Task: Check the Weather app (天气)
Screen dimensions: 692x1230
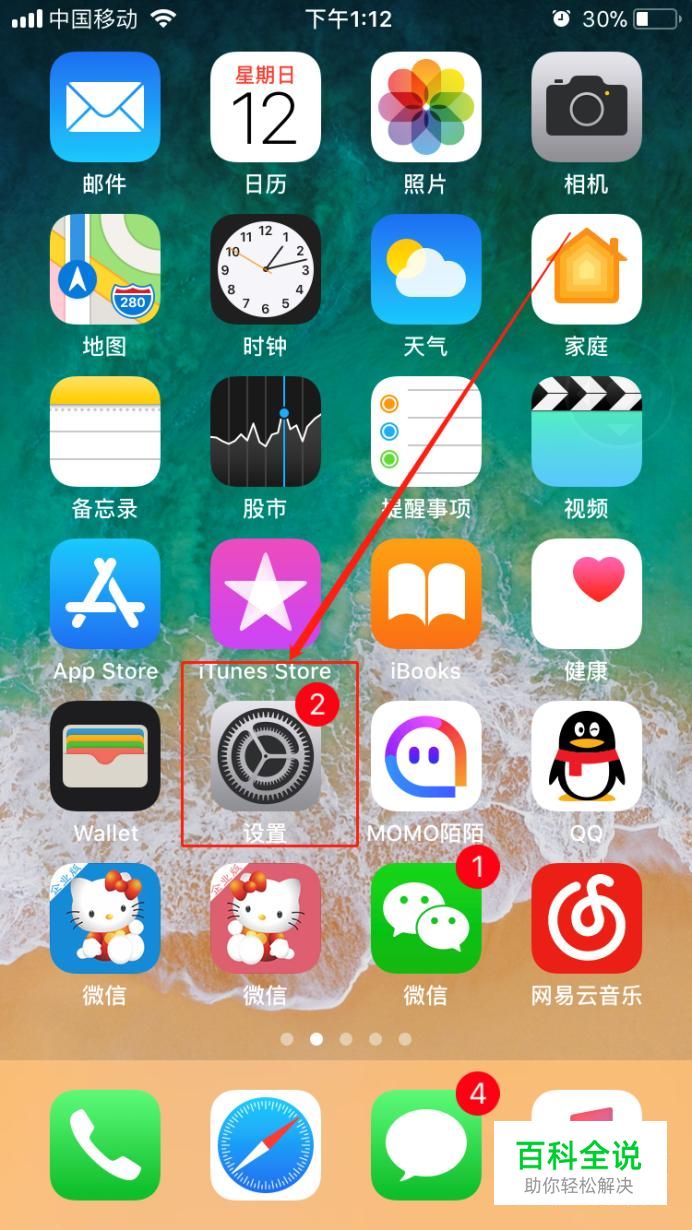Action: [426, 269]
